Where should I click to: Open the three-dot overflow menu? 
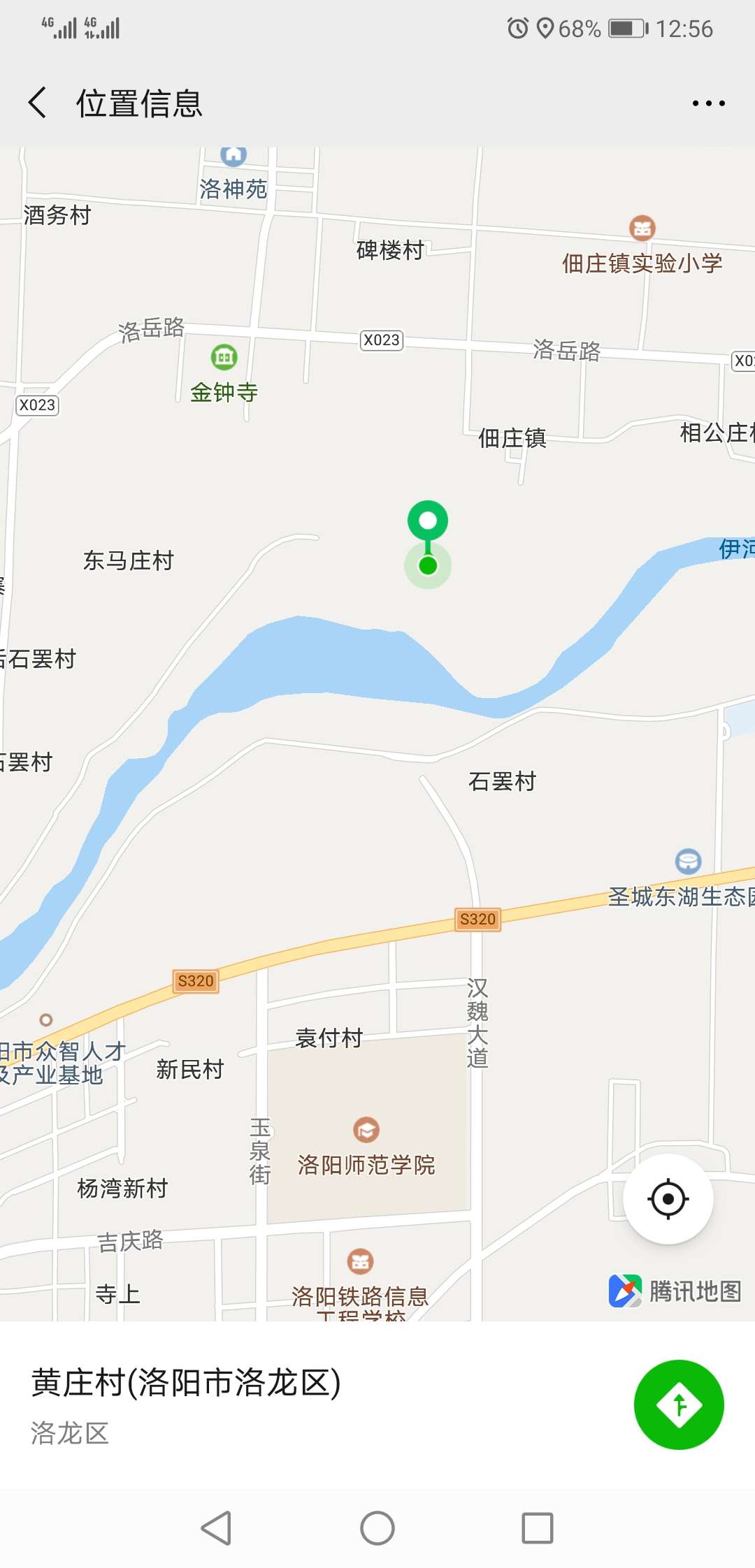pos(708,103)
